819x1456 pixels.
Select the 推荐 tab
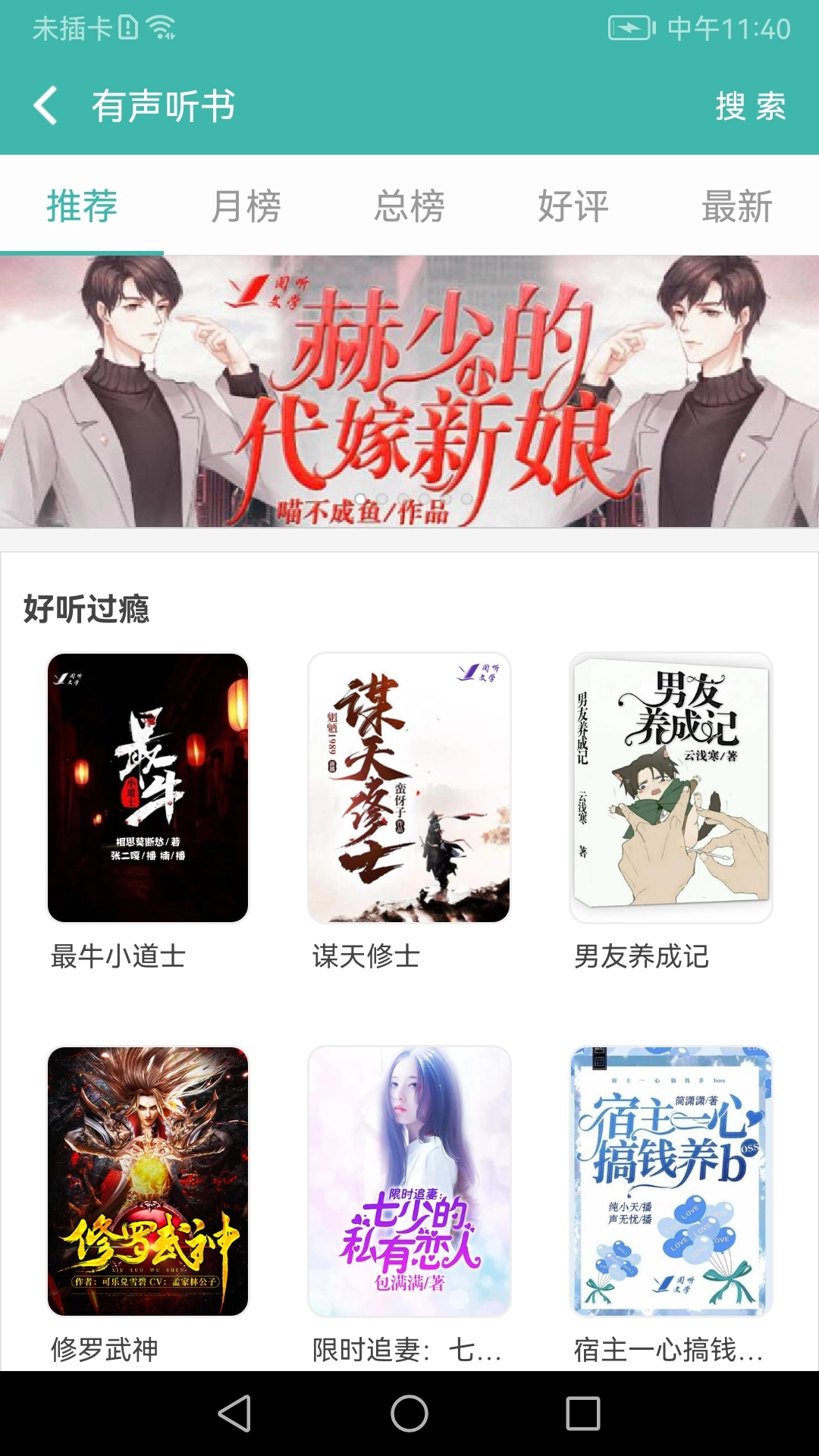82,206
